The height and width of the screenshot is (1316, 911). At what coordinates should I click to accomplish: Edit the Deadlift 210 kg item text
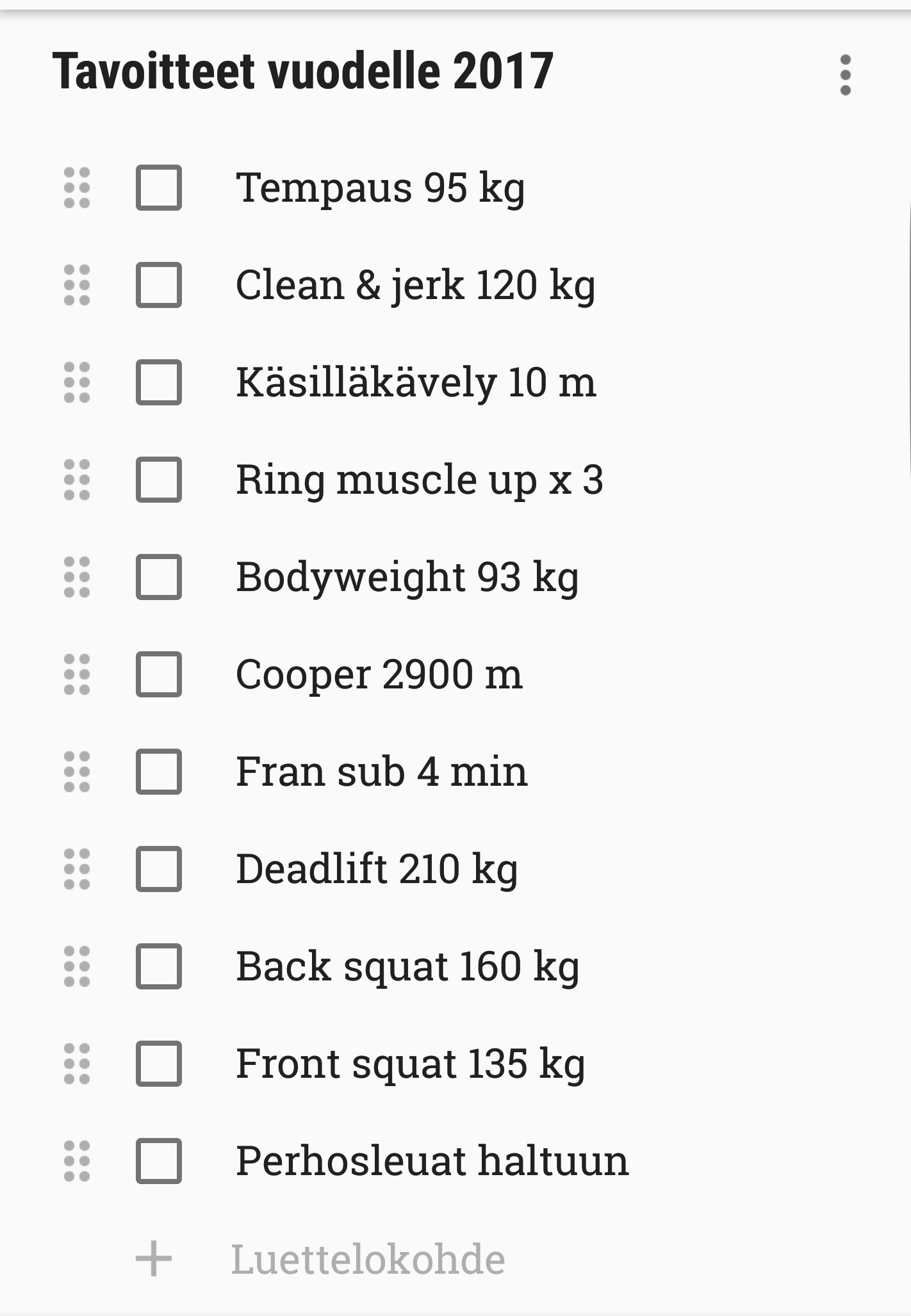pos(377,869)
